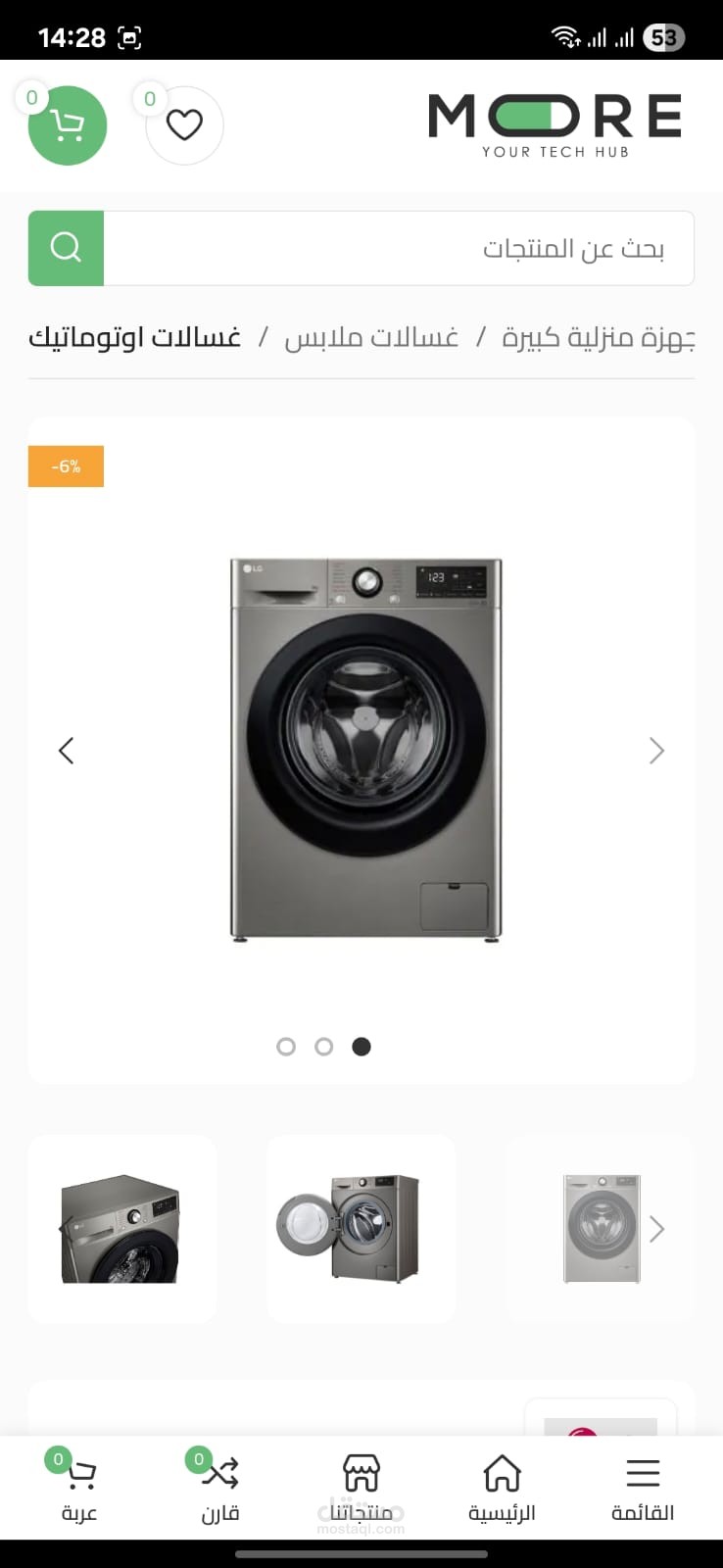Show the previous product image with left arrow

click(x=67, y=751)
